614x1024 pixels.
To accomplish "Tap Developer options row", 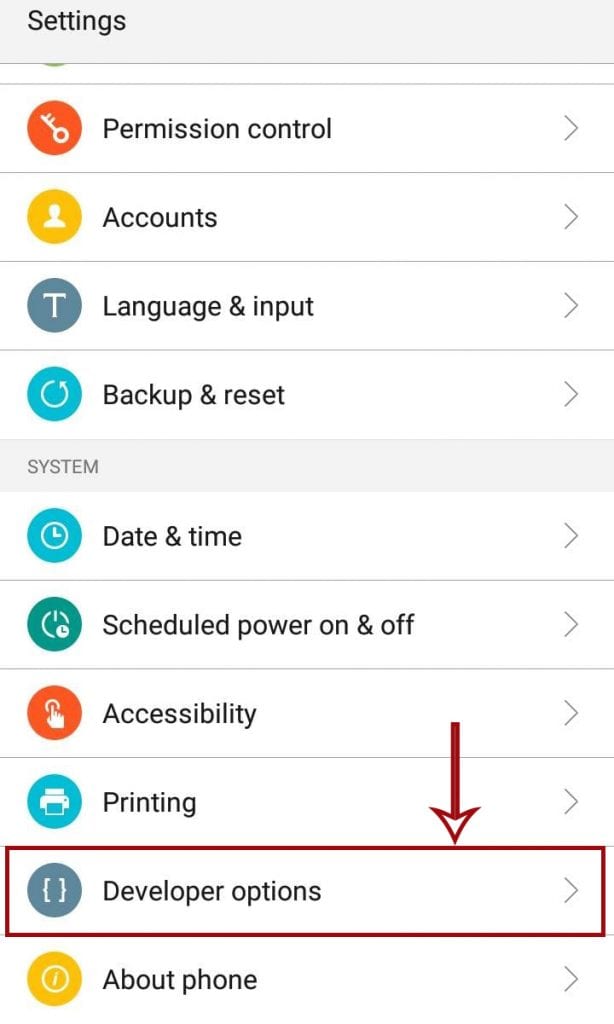I will (x=212, y=891).
